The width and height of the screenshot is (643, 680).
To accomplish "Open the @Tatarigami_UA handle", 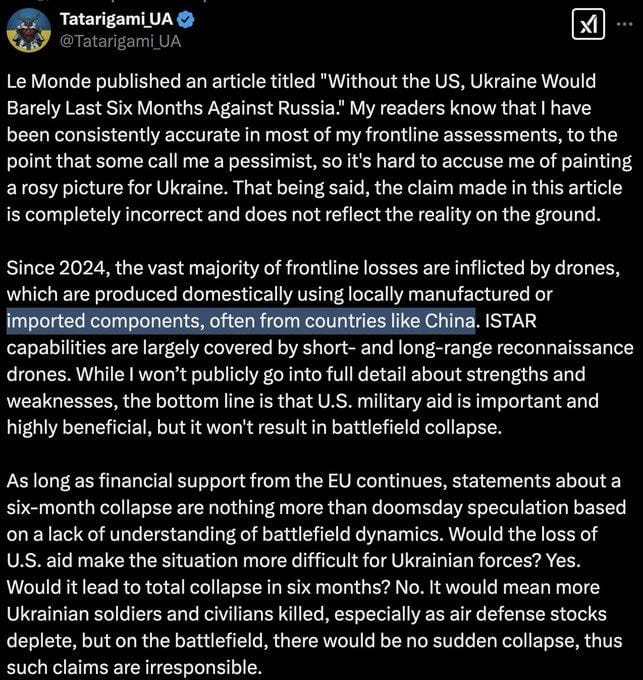I will tap(120, 41).
